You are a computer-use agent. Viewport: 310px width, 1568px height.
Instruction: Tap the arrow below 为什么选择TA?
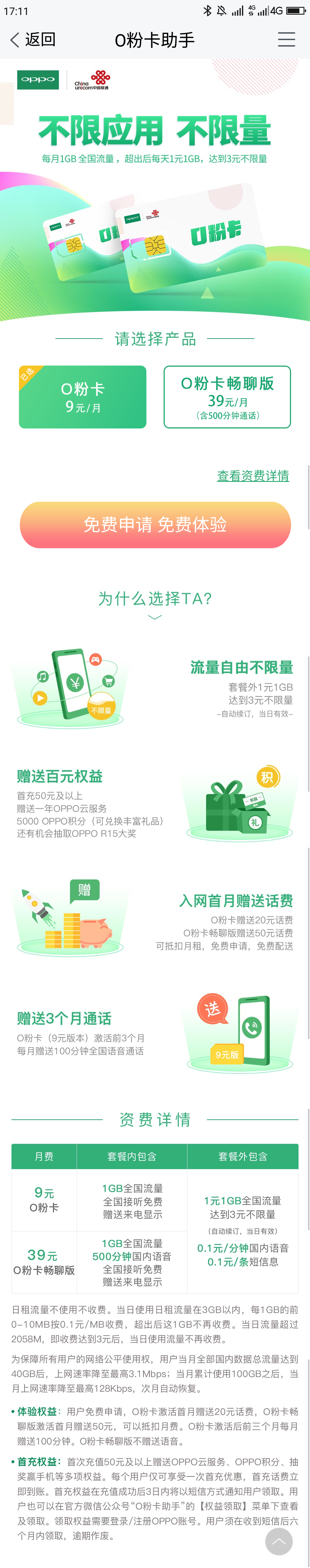[155, 617]
